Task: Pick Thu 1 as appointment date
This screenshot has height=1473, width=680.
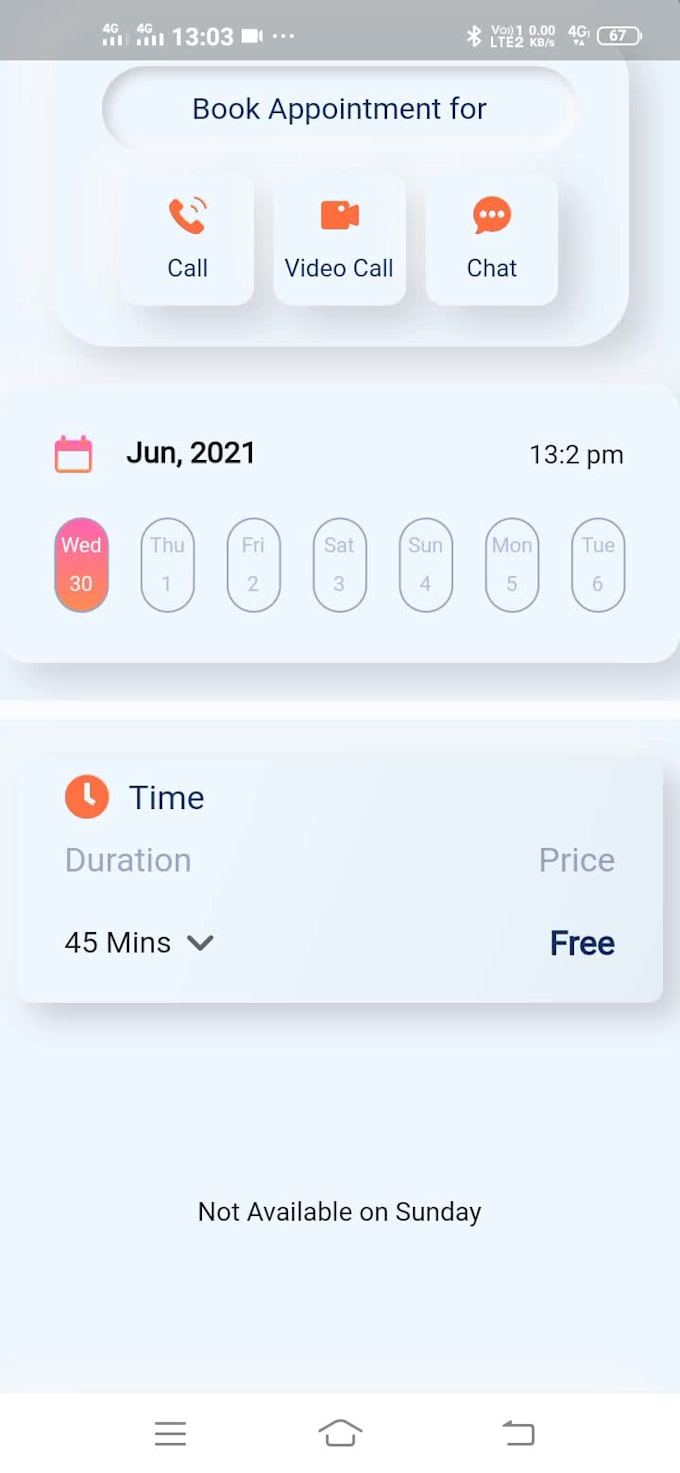Action: 167,564
